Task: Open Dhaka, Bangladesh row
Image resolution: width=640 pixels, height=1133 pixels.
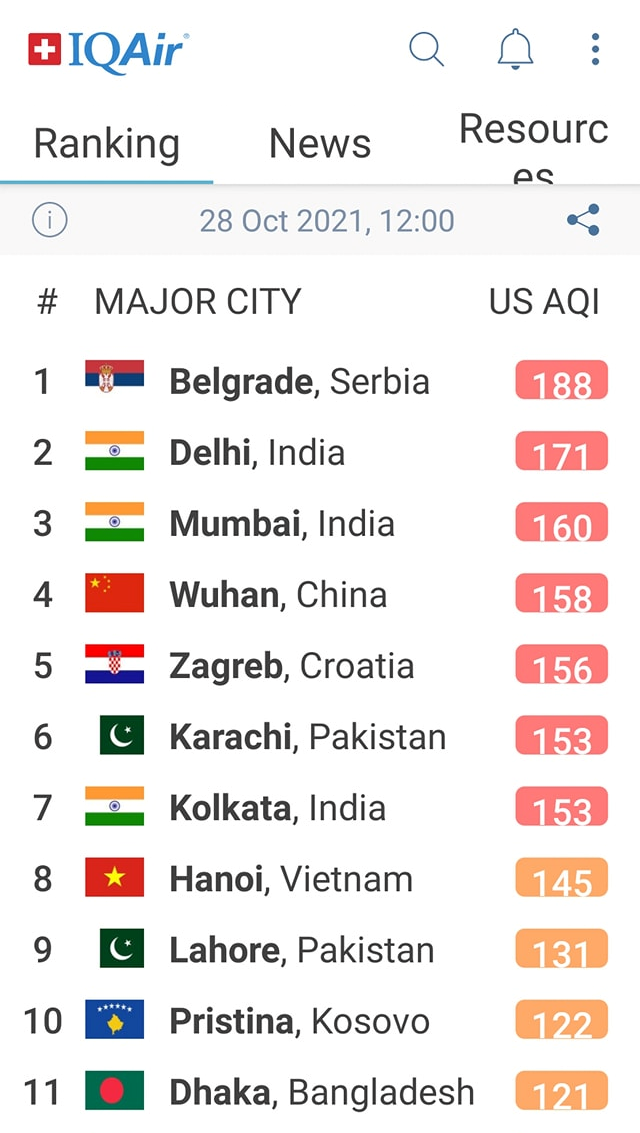Action: [321, 1092]
